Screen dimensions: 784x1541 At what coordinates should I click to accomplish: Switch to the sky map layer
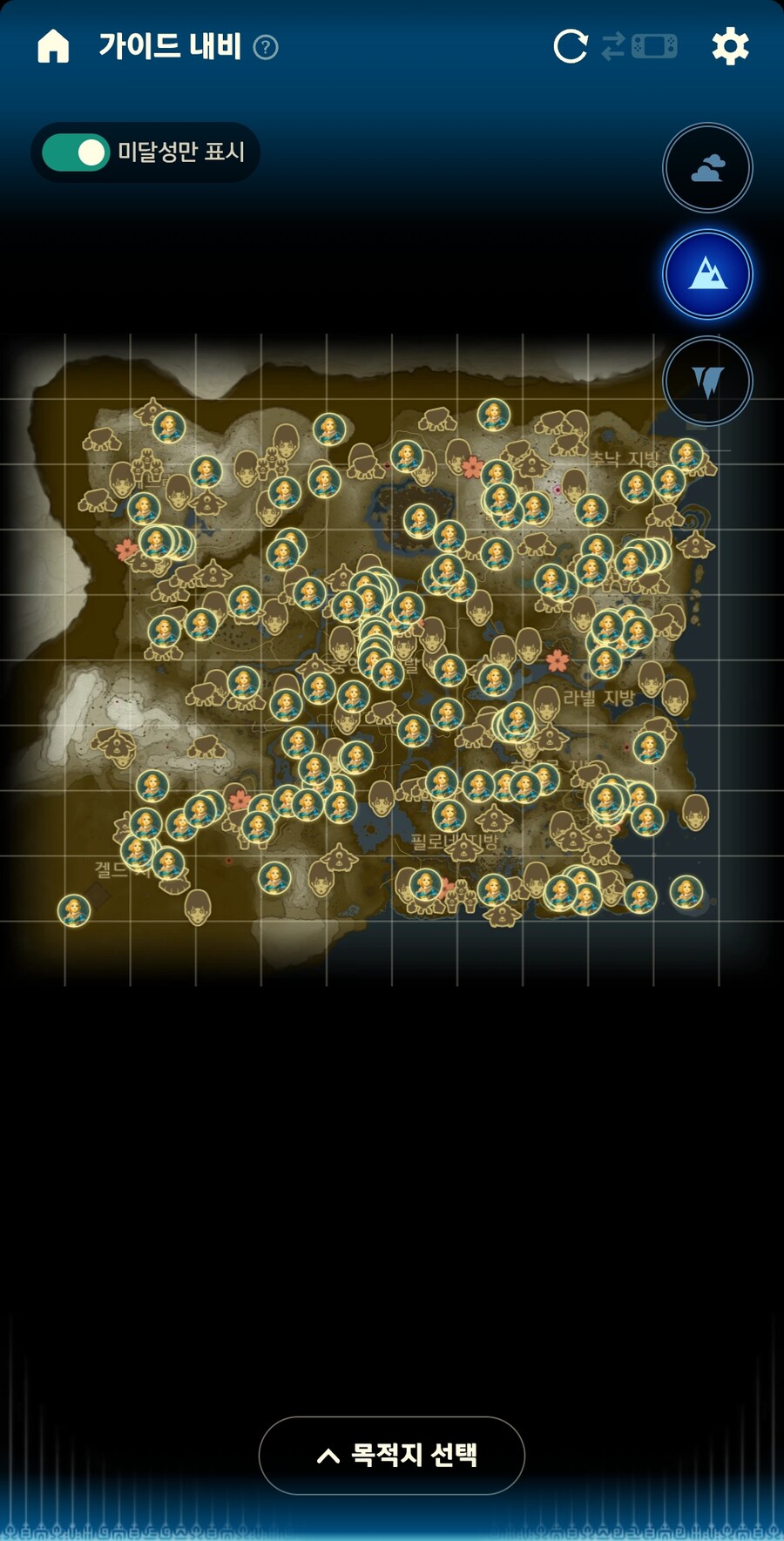[x=707, y=167]
